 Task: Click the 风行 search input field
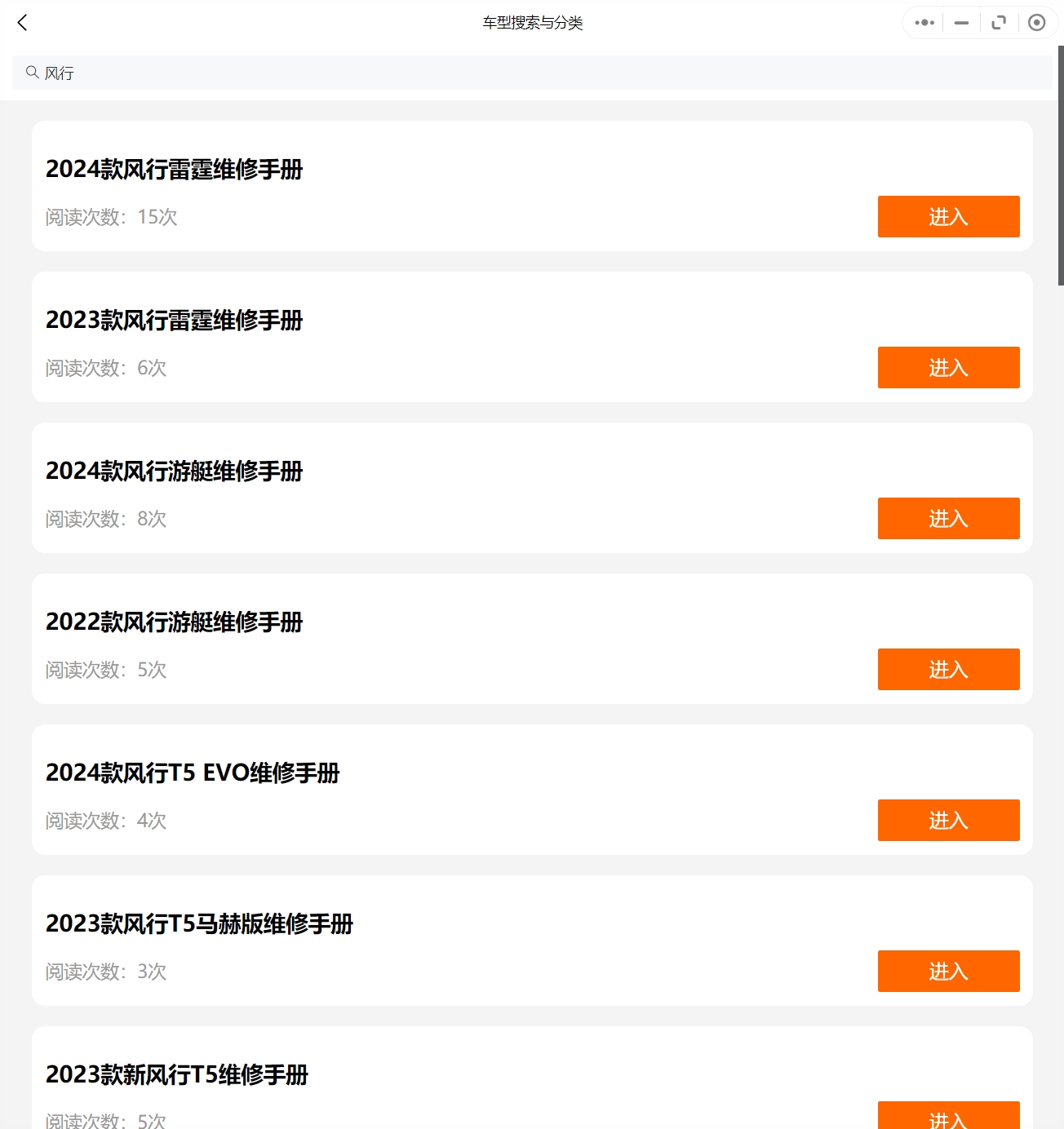pyautogui.click(x=163, y=73)
